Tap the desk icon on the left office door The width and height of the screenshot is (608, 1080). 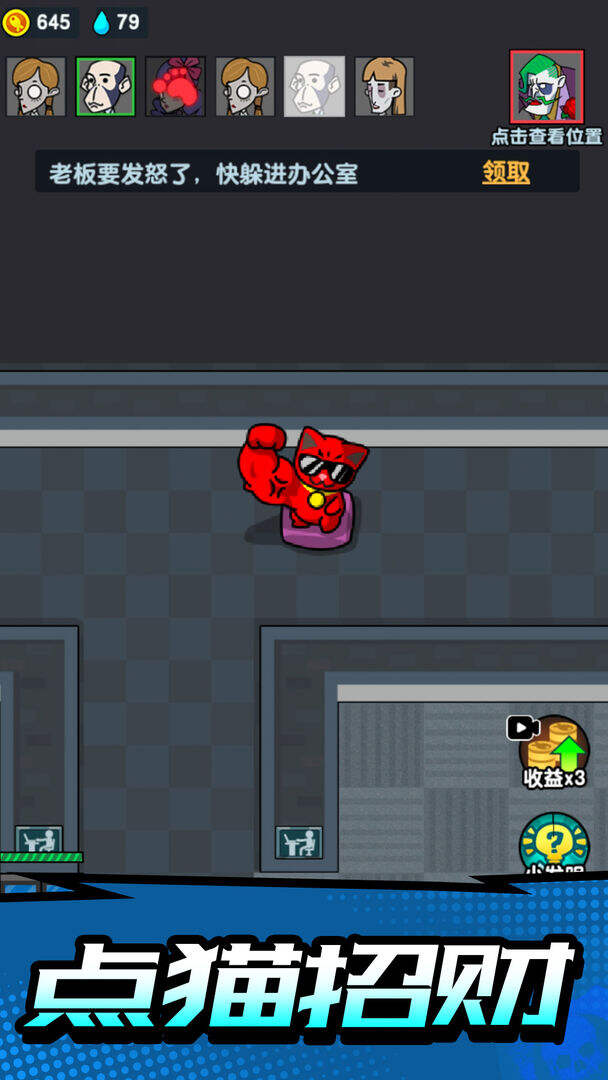39,841
